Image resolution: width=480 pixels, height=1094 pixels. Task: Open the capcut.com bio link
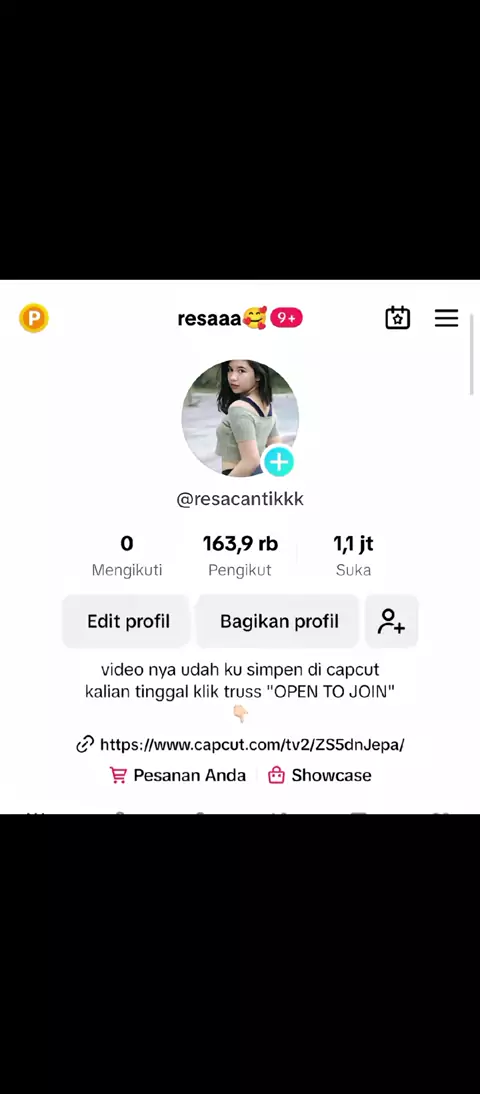tap(240, 744)
